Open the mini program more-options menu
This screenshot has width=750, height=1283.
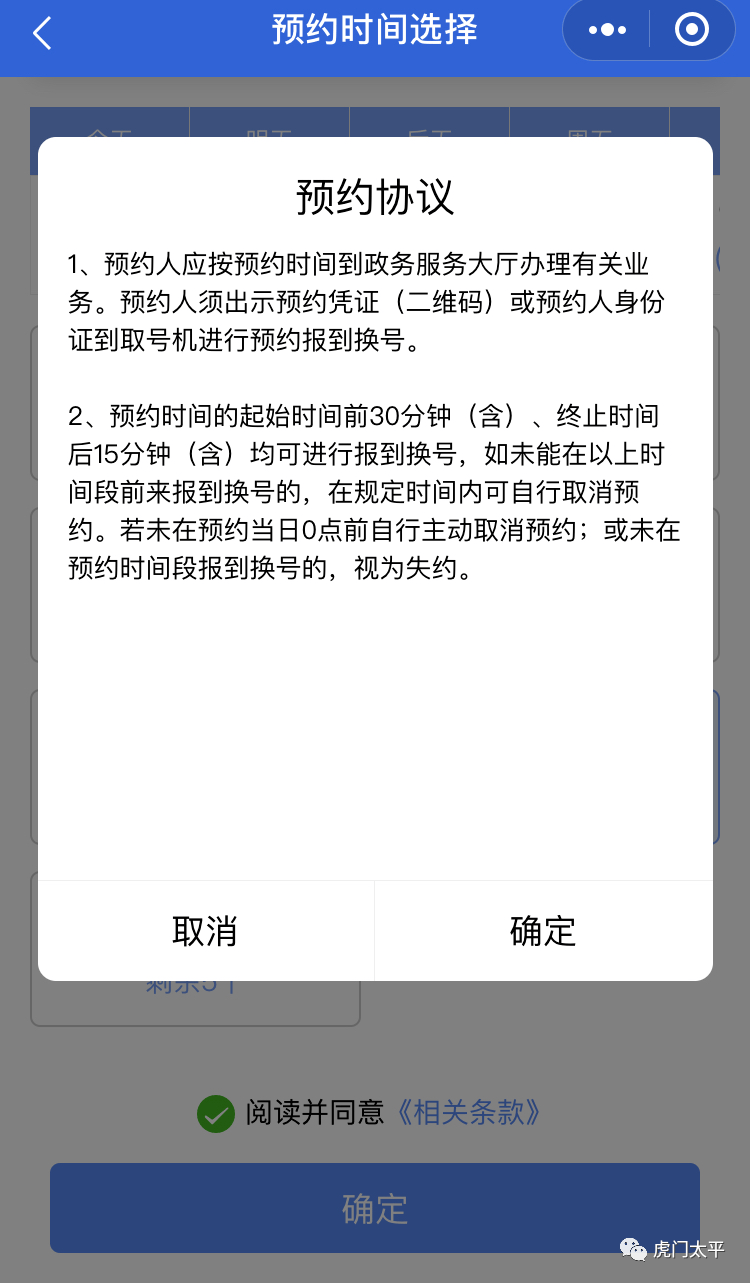[x=607, y=31]
